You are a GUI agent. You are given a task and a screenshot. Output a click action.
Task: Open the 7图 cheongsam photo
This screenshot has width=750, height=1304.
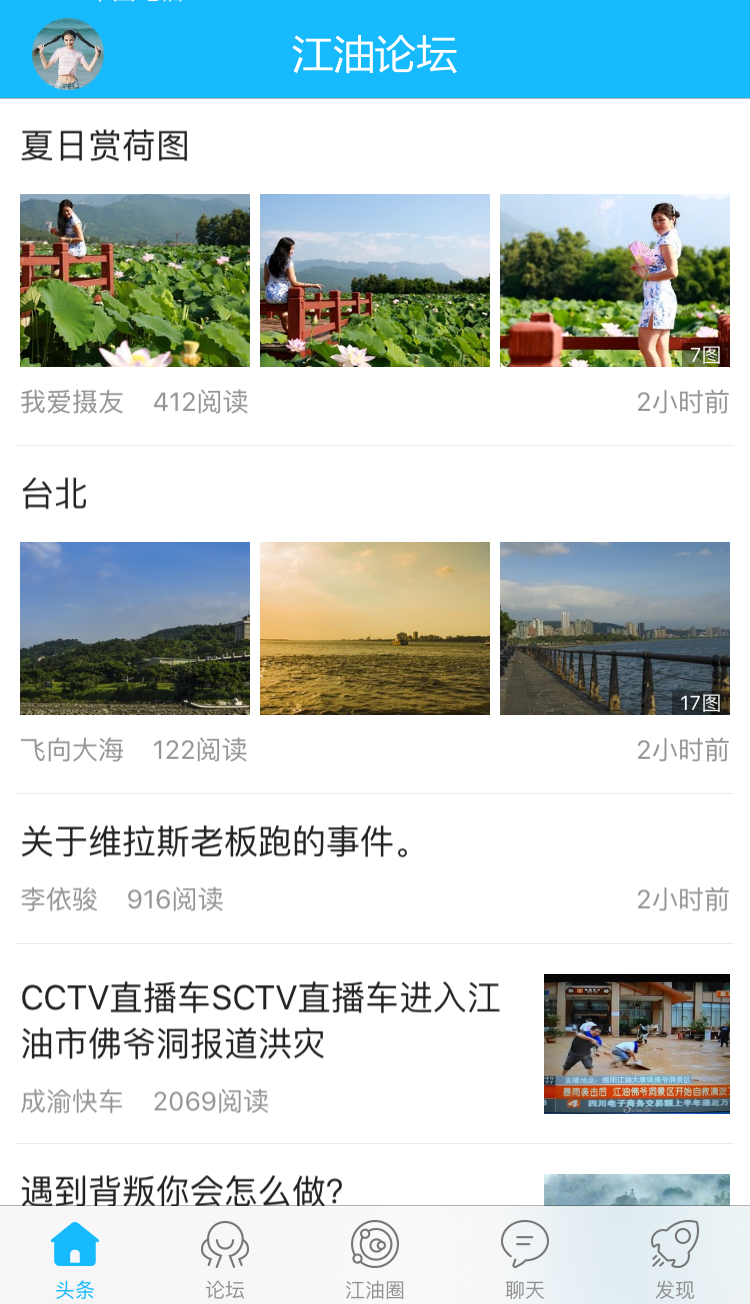click(x=615, y=280)
